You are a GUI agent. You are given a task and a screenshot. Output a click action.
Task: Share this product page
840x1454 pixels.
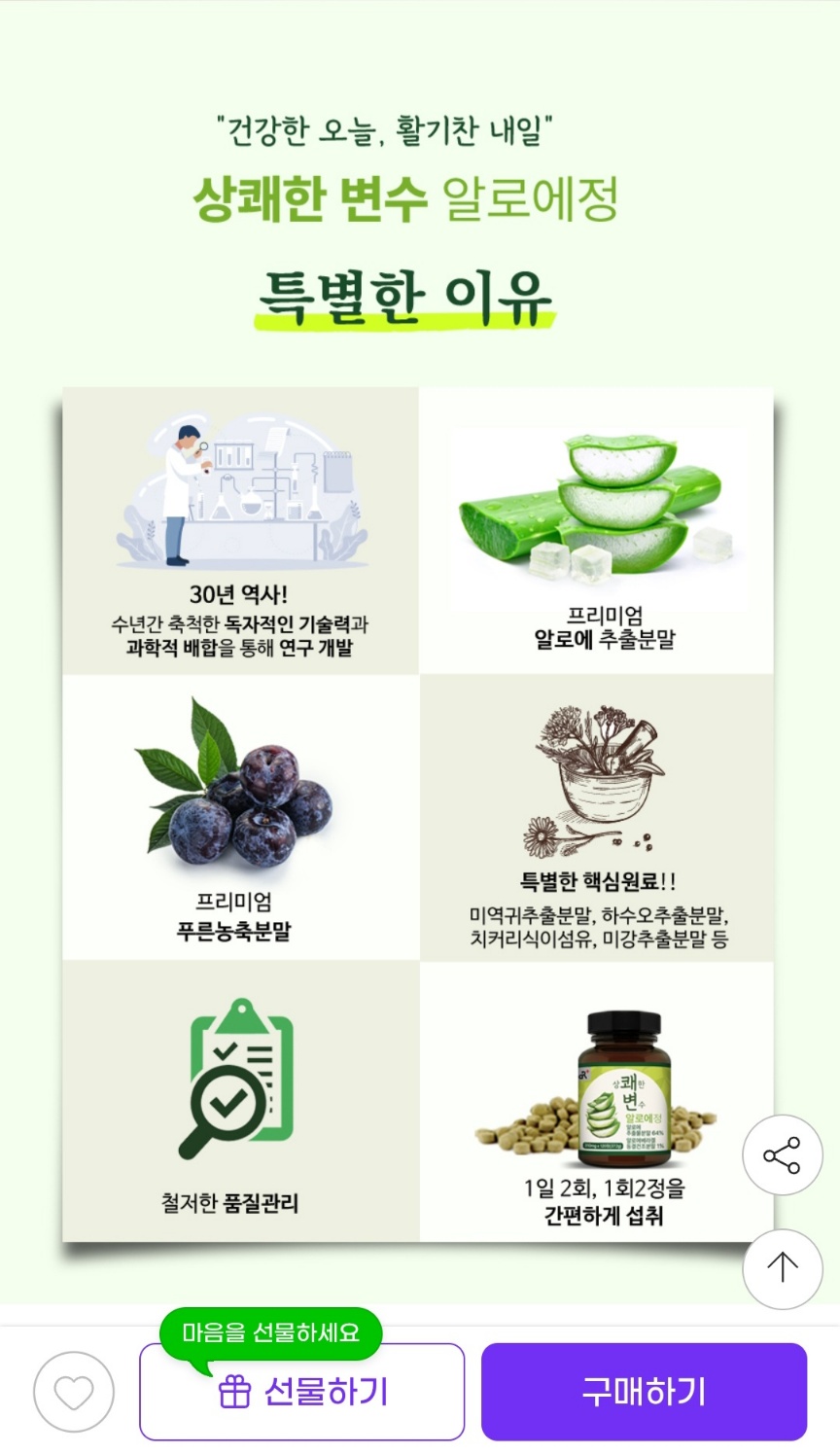pos(783,1155)
